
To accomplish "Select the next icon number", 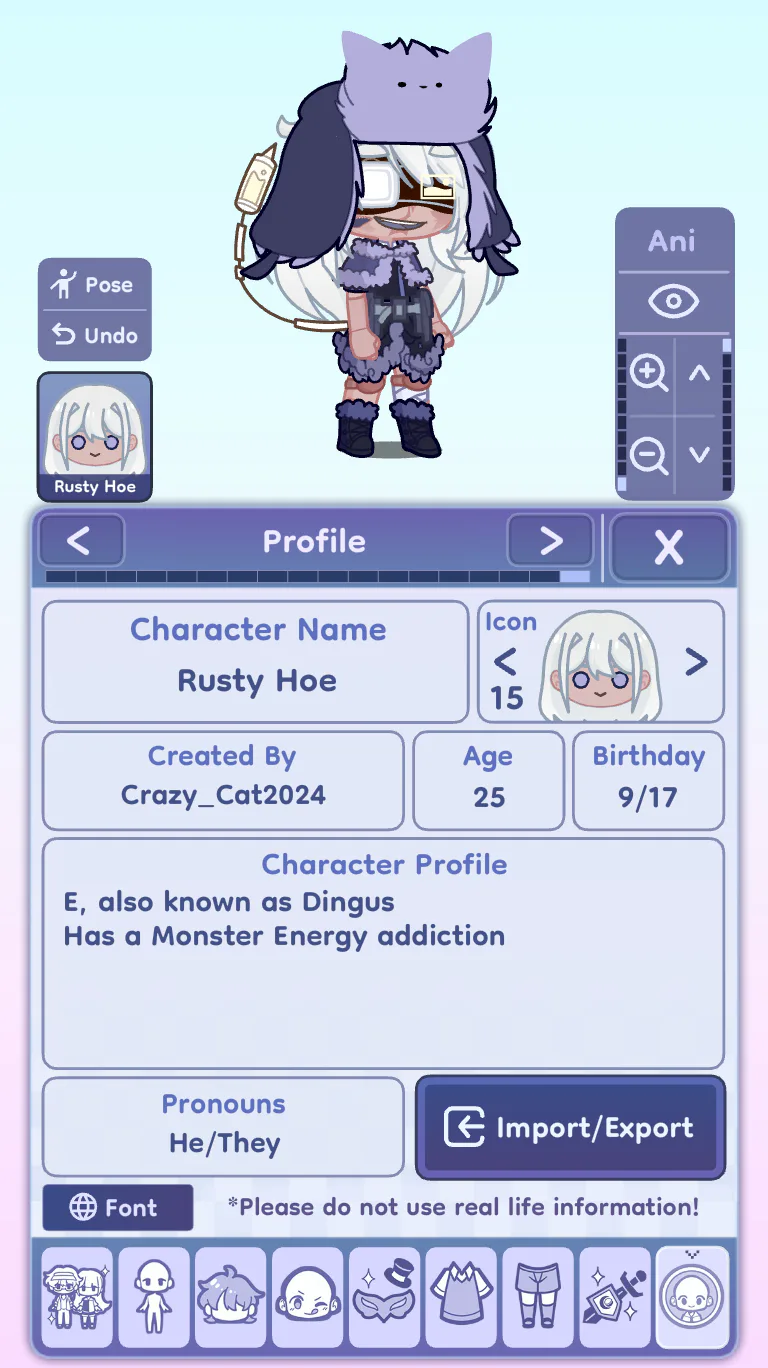I will tap(696, 661).
